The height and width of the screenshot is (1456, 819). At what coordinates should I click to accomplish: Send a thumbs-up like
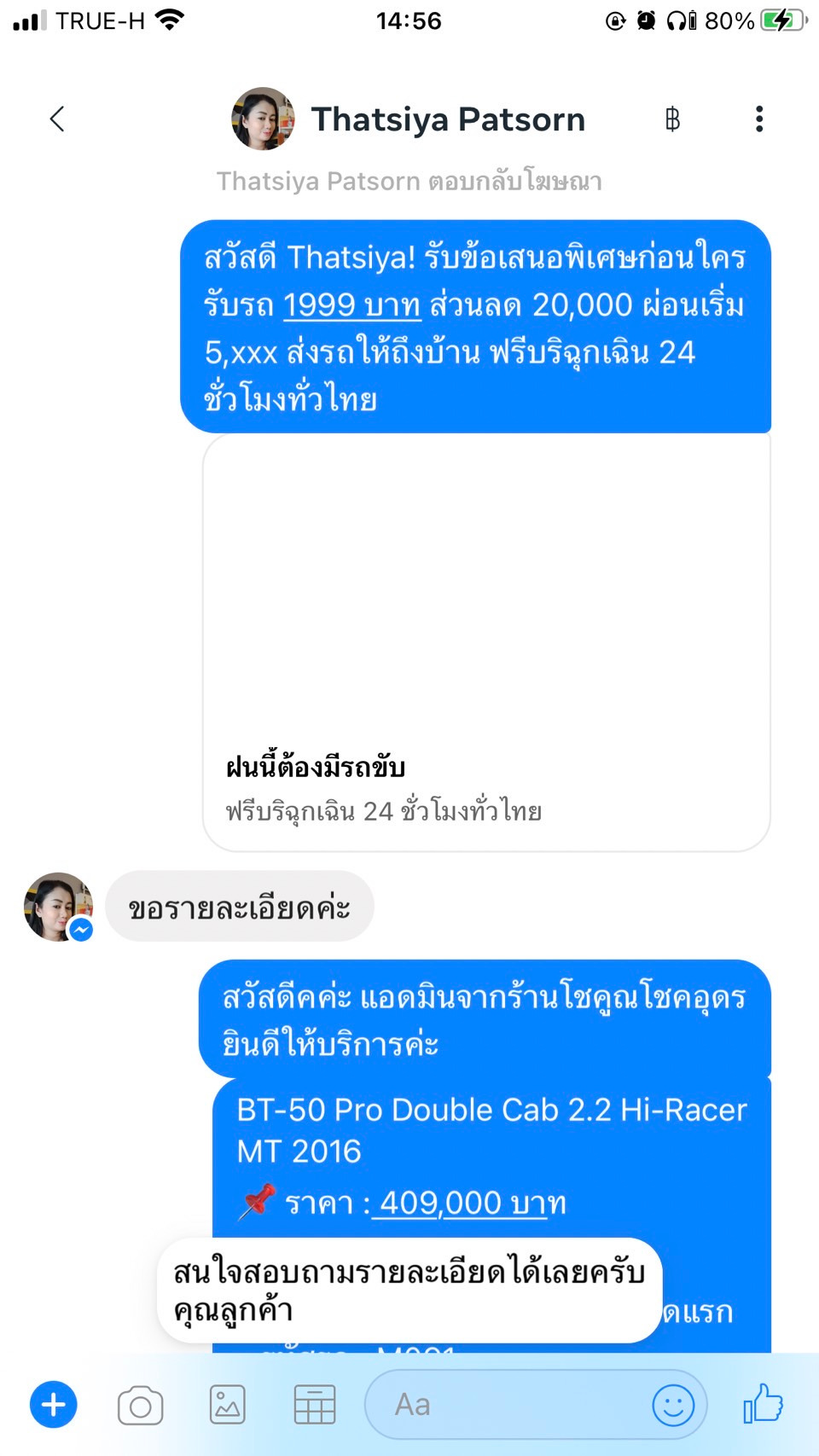point(763,1403)
